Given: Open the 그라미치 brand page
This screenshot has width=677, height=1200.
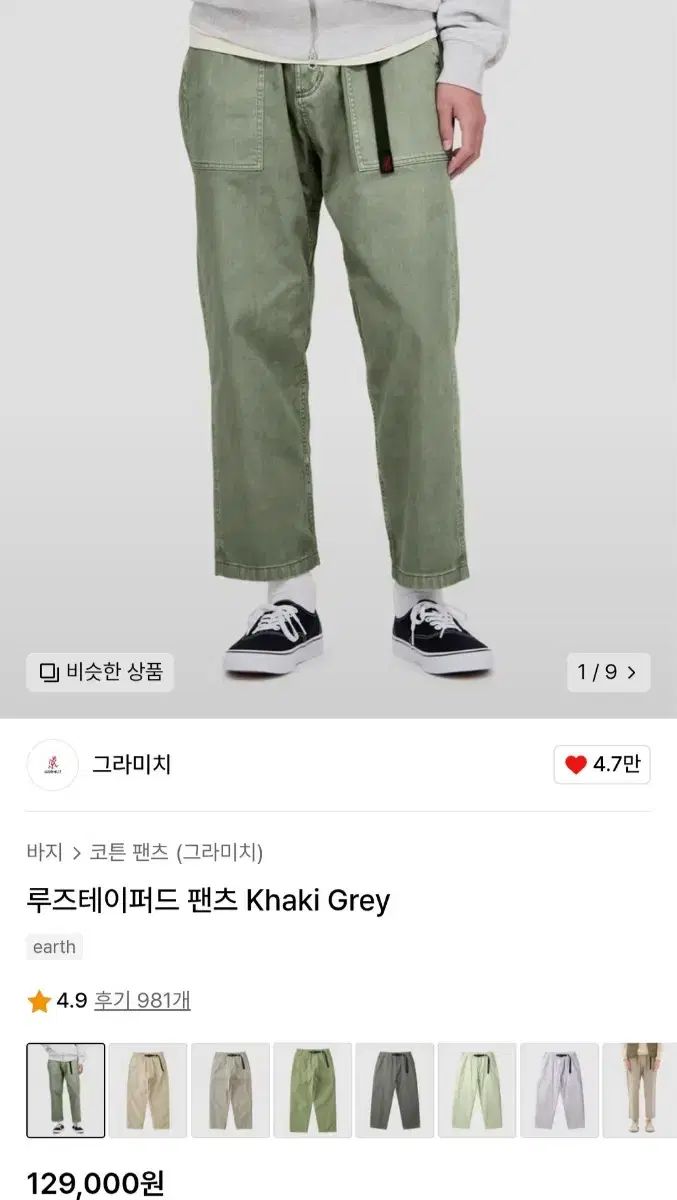Looking at the screenshot, I should pyautogui.click(x=131, y=765).
